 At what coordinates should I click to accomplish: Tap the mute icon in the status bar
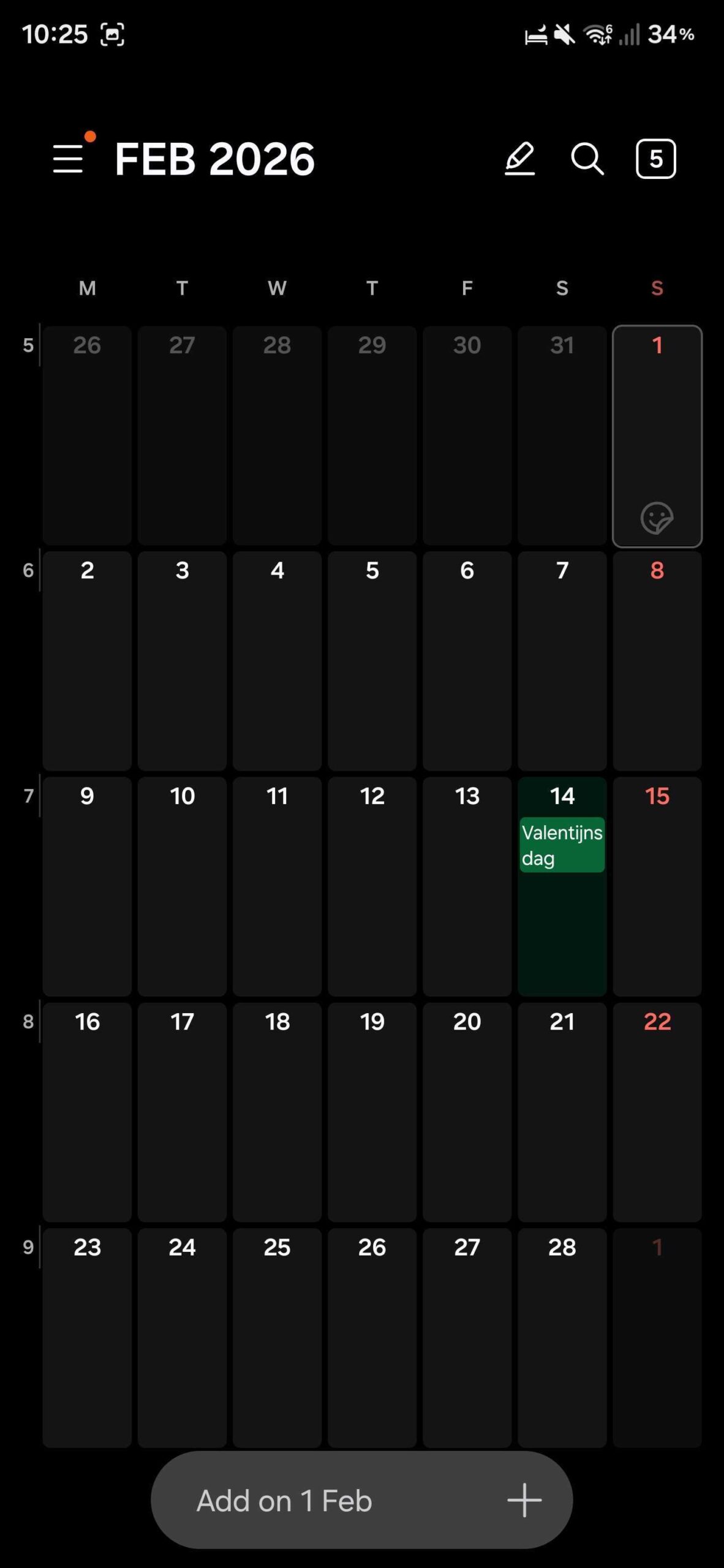click(565, 35)
